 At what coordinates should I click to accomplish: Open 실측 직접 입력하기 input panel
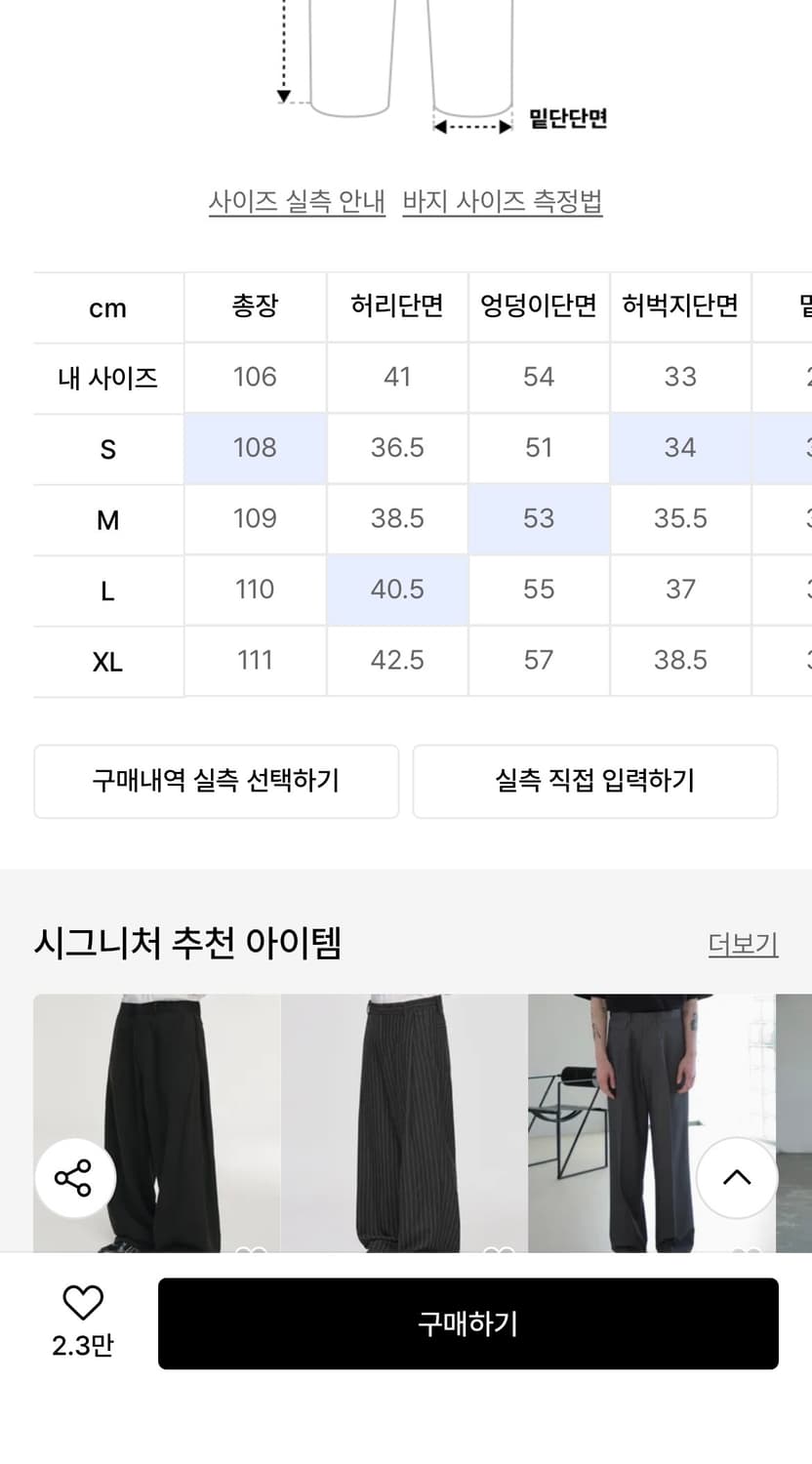(x=595, y=781)
